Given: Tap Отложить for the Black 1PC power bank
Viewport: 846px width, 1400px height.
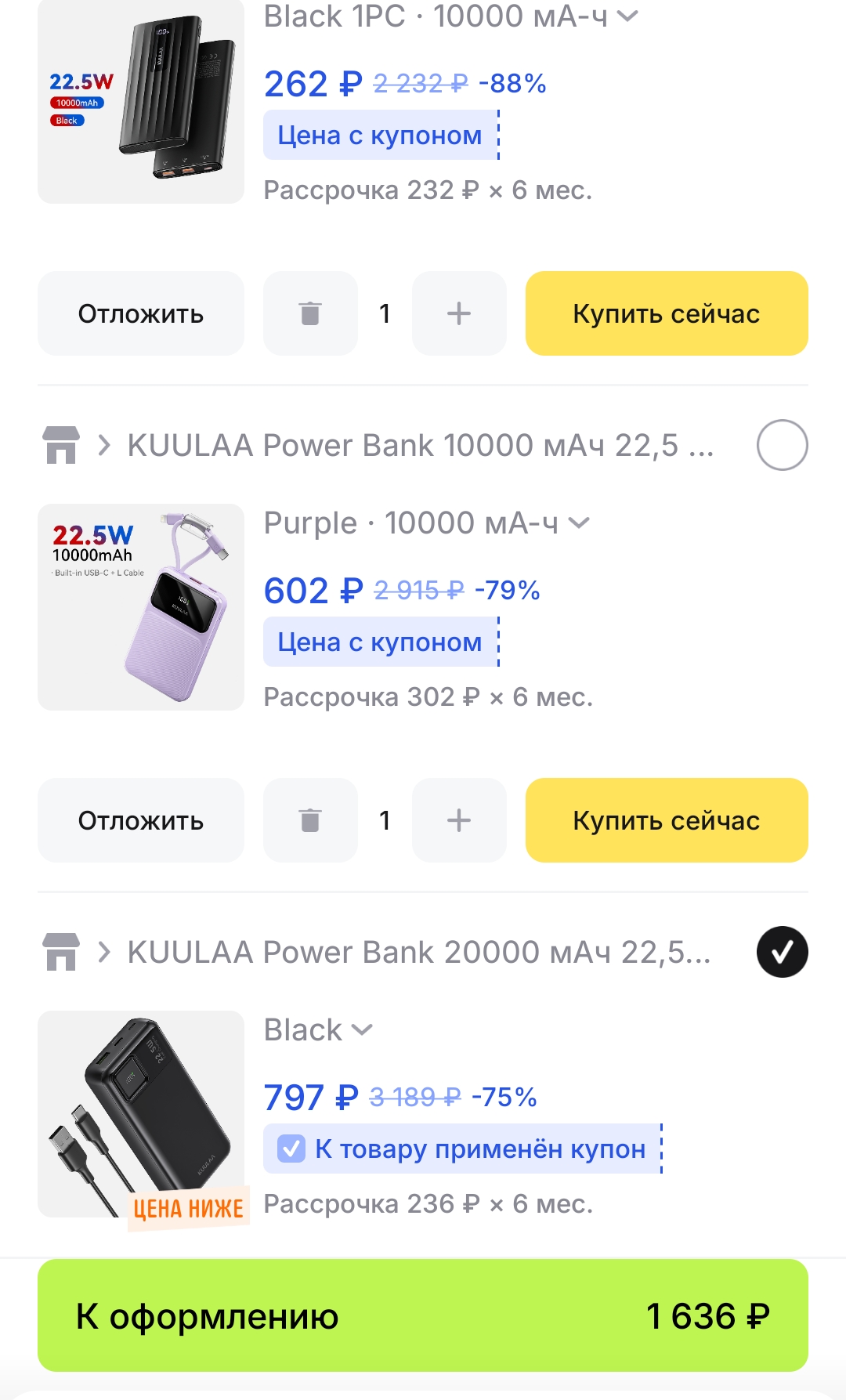Looking at the screenshot, I should pyautogui.click(x=141, y=313).
